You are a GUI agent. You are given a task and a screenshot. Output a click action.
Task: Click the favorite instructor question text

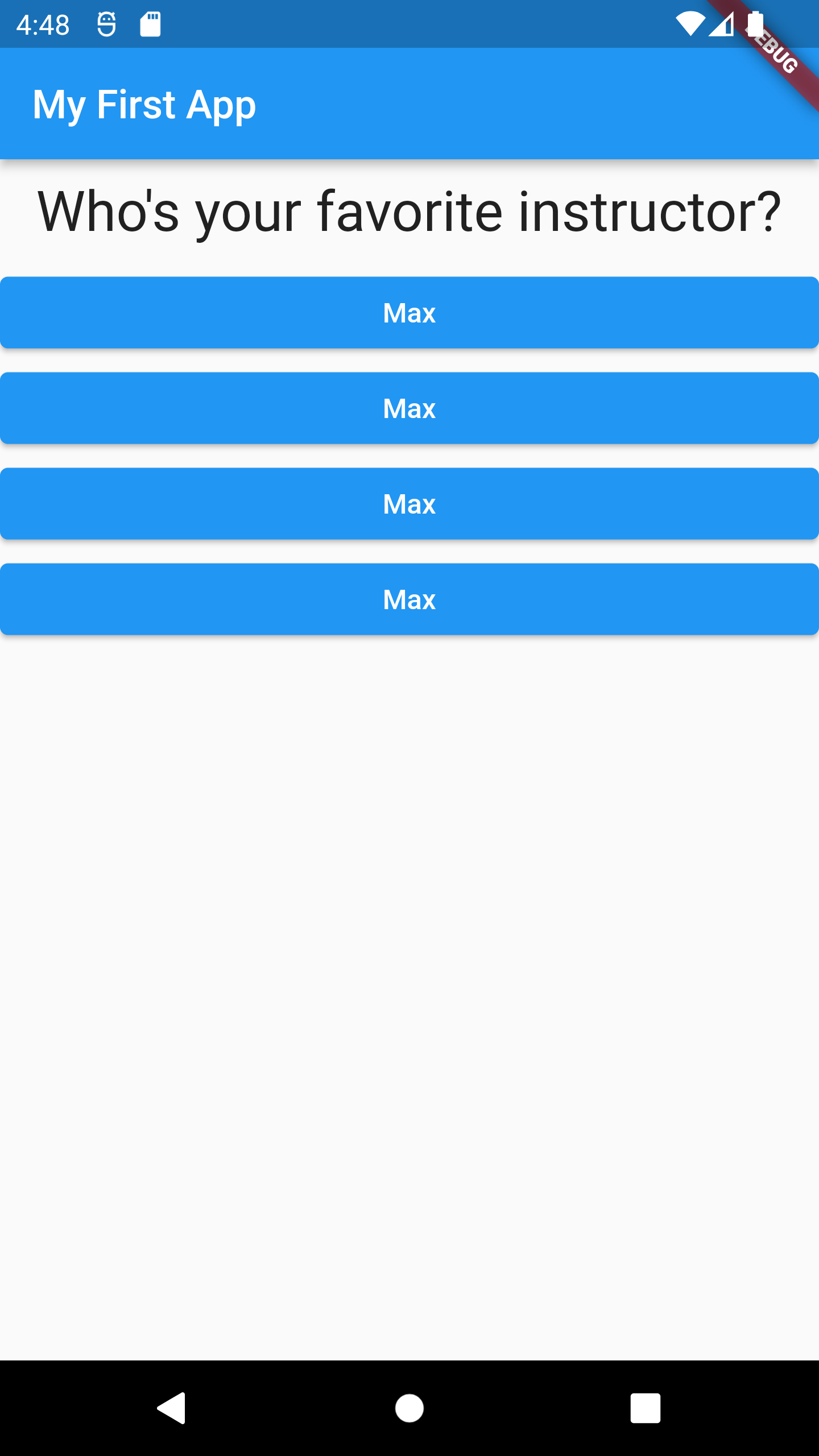click(409, 212)
